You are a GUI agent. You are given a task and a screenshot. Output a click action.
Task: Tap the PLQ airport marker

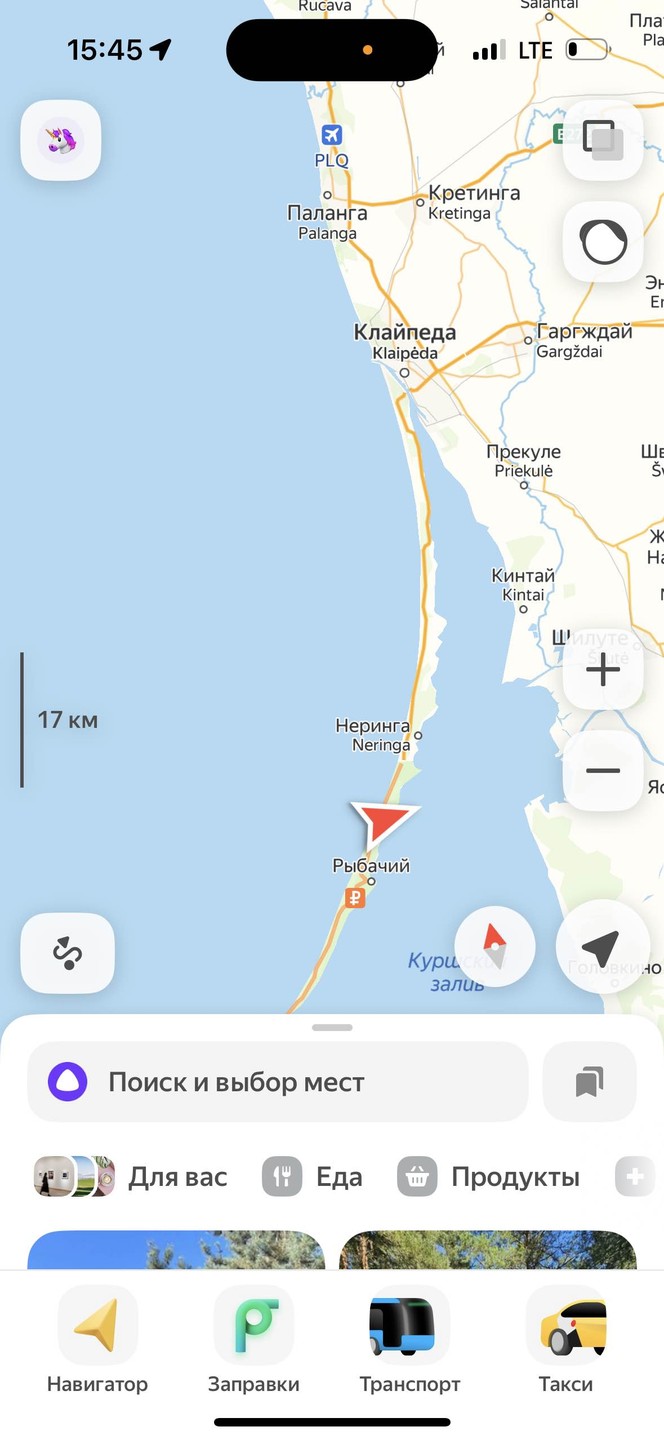tap(331, 135)
